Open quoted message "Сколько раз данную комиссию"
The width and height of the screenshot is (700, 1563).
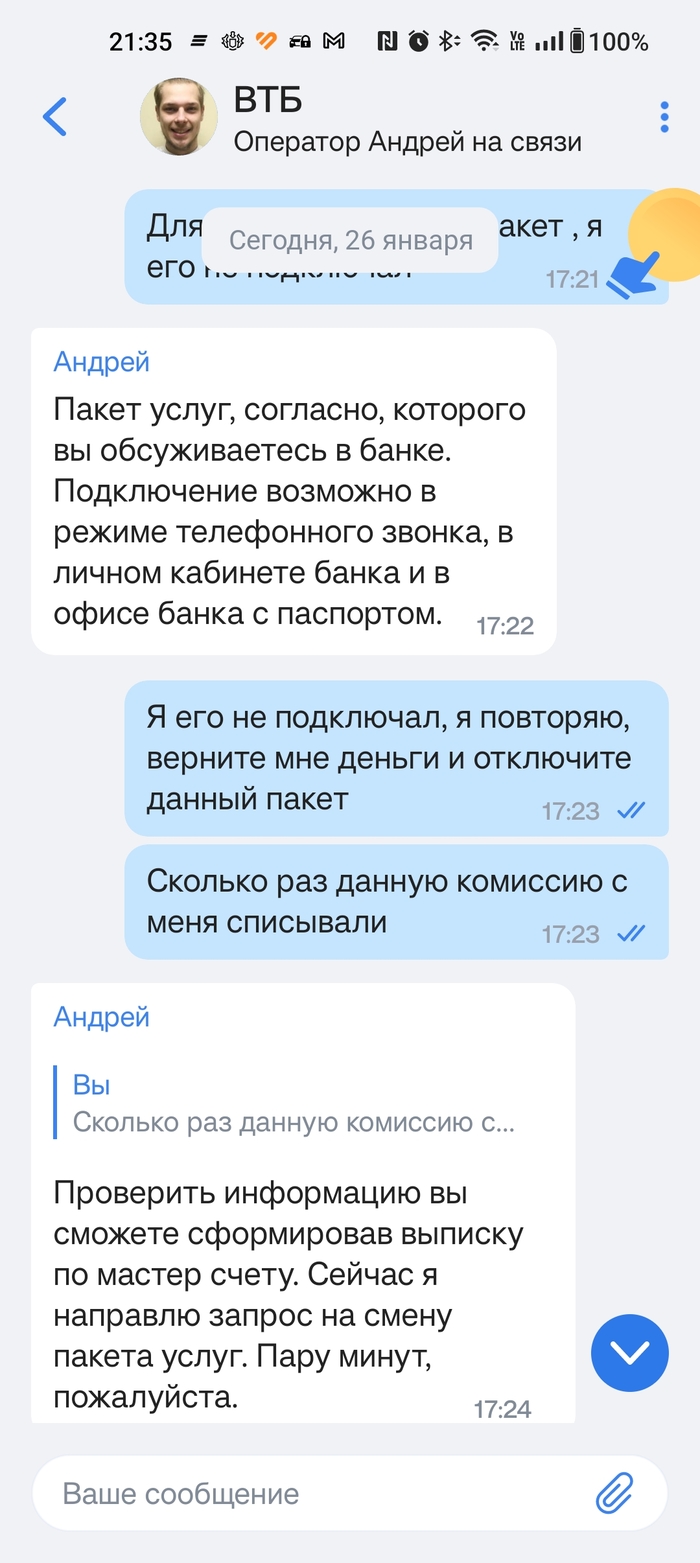coord(294,1104)
